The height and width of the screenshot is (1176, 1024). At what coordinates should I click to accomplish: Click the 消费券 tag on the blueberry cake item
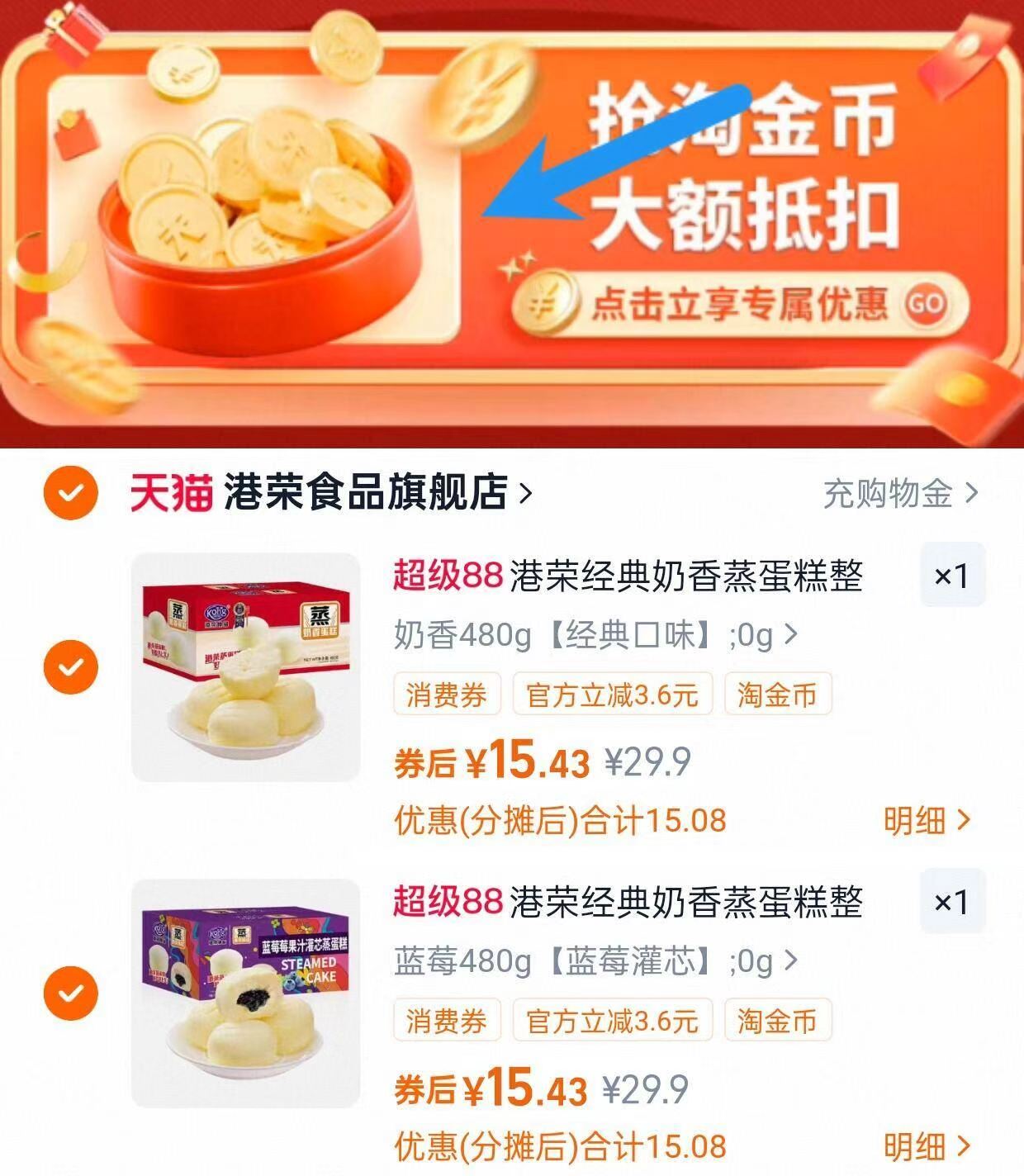(x=446, y=1022)
